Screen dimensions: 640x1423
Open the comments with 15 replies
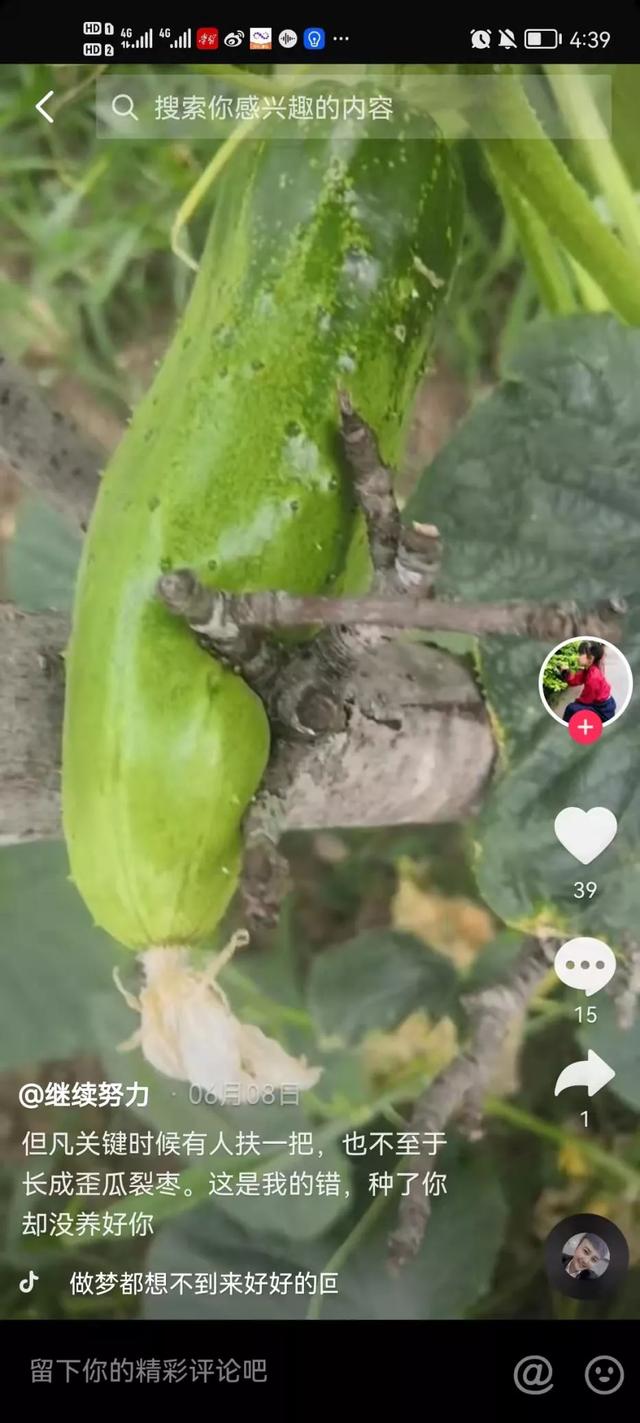pyautogui.click(x=585, y=967)
